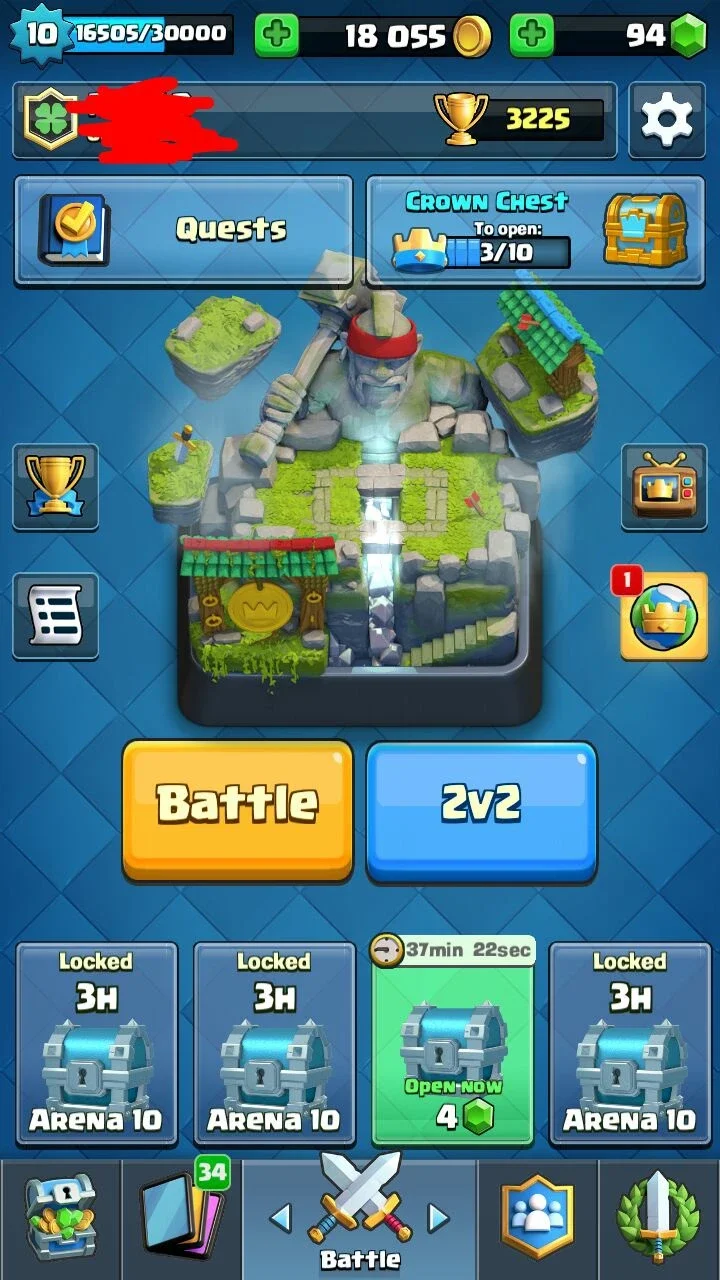Open the player profile banner
720x1280 pixels.
pyautogui.click(x=314, y=120)
